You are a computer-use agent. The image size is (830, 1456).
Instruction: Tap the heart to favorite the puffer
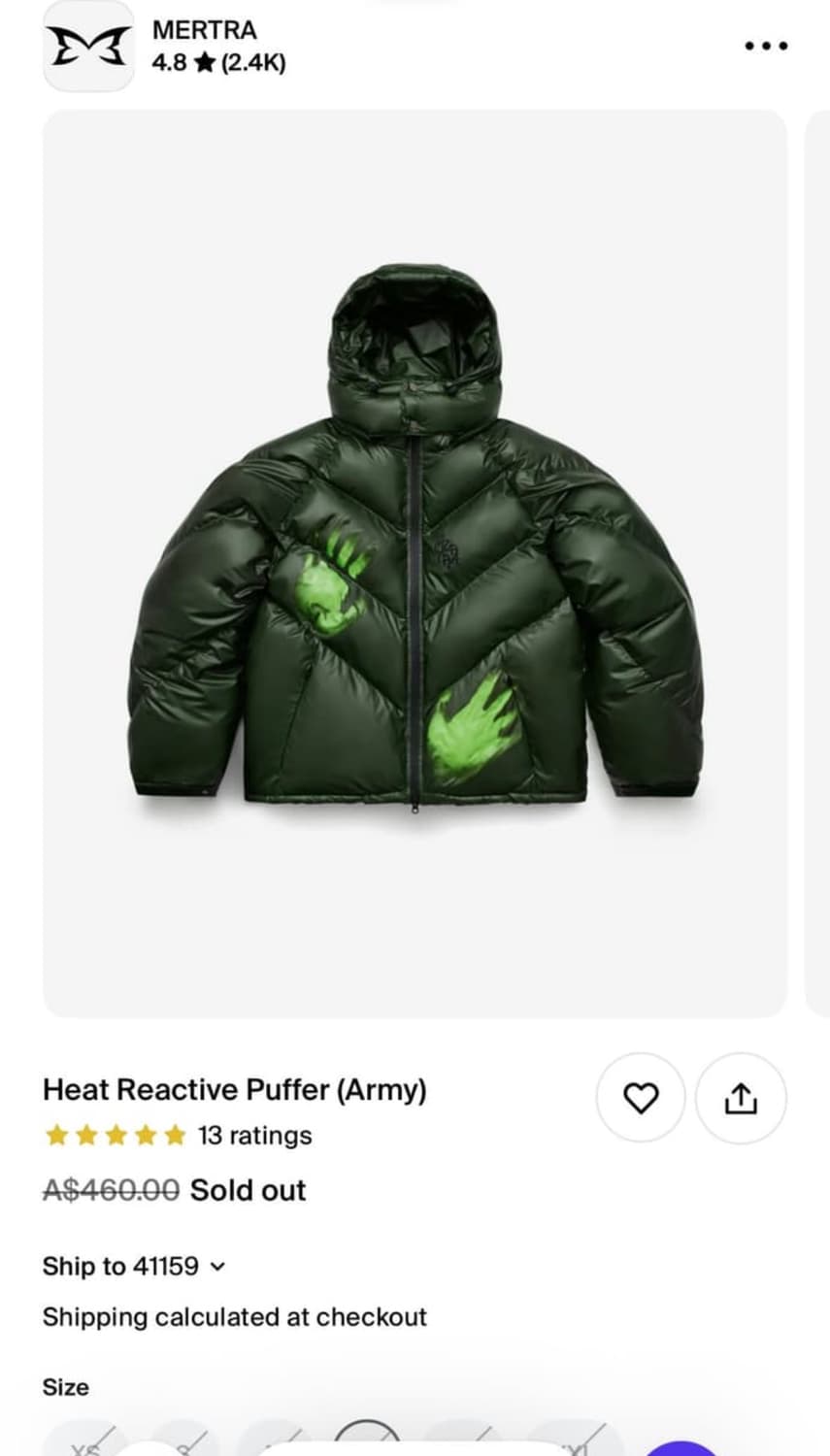pos(642,1098)
